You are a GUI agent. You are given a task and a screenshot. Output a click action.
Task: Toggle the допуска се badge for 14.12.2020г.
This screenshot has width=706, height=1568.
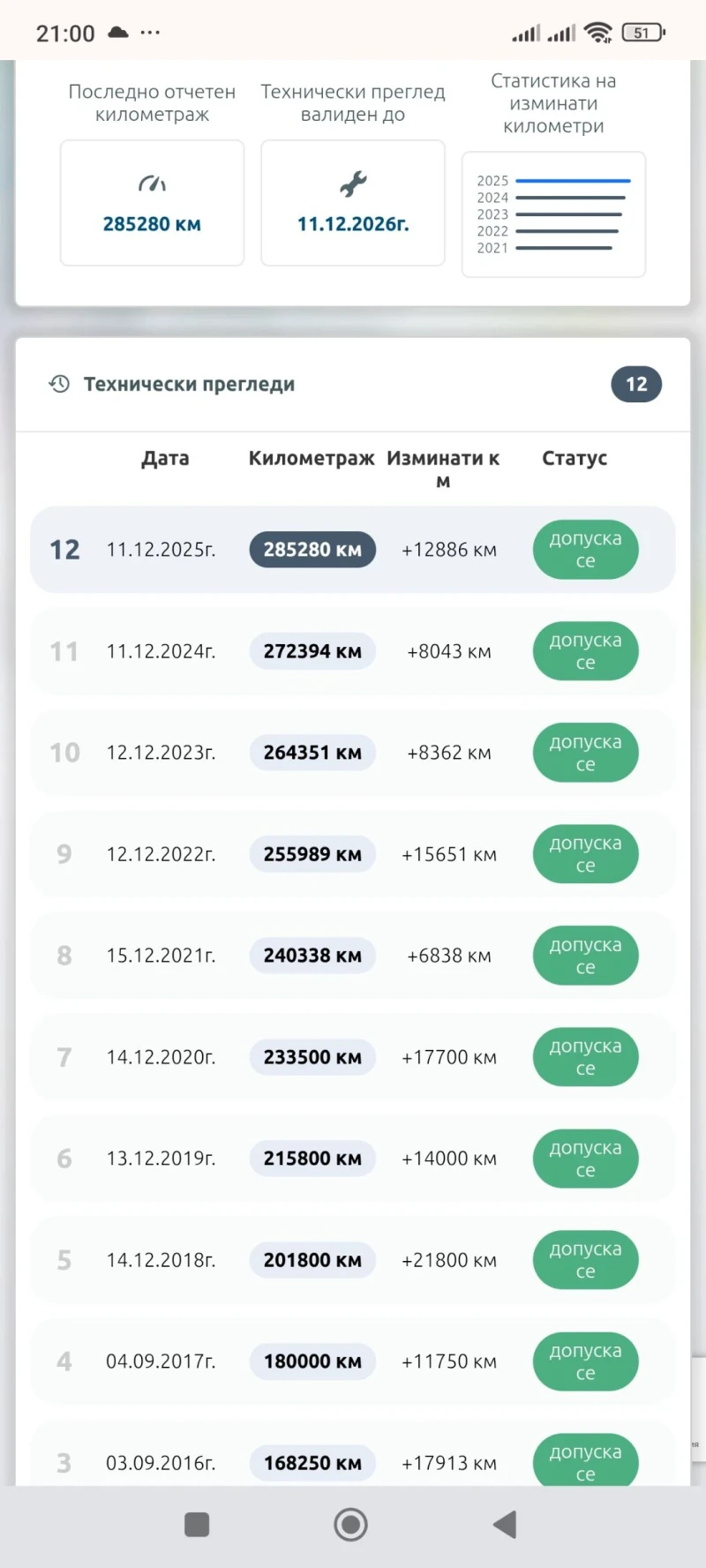click(585, 1057)
